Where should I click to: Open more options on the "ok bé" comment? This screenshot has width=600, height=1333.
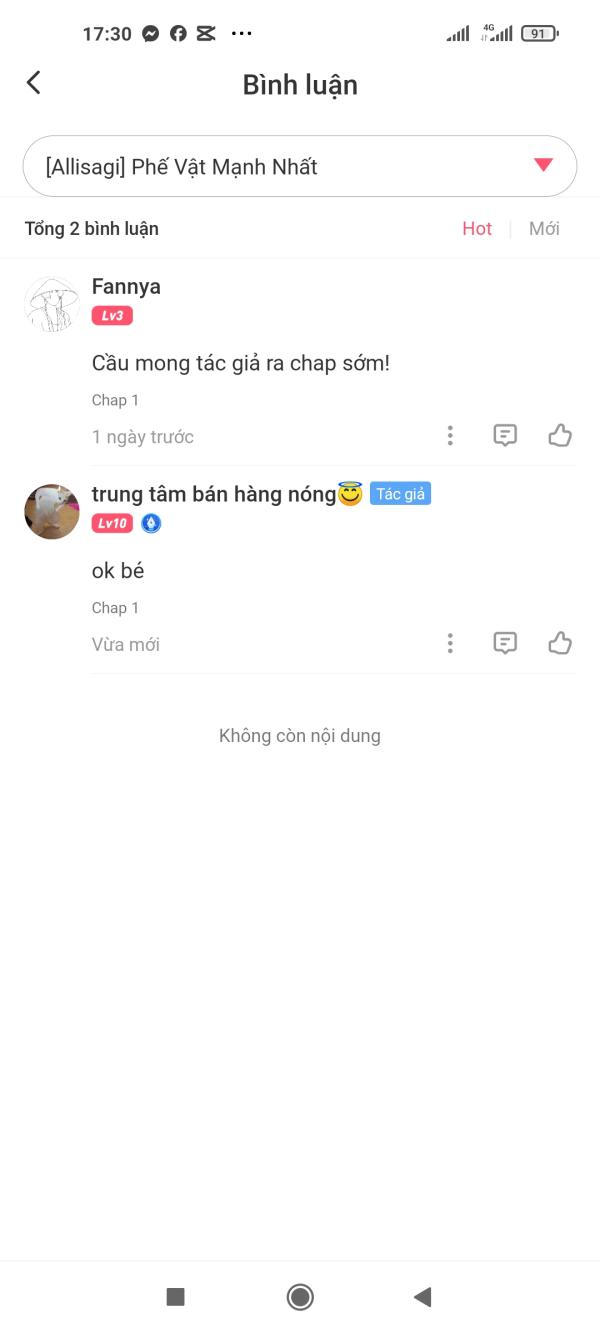450,644
